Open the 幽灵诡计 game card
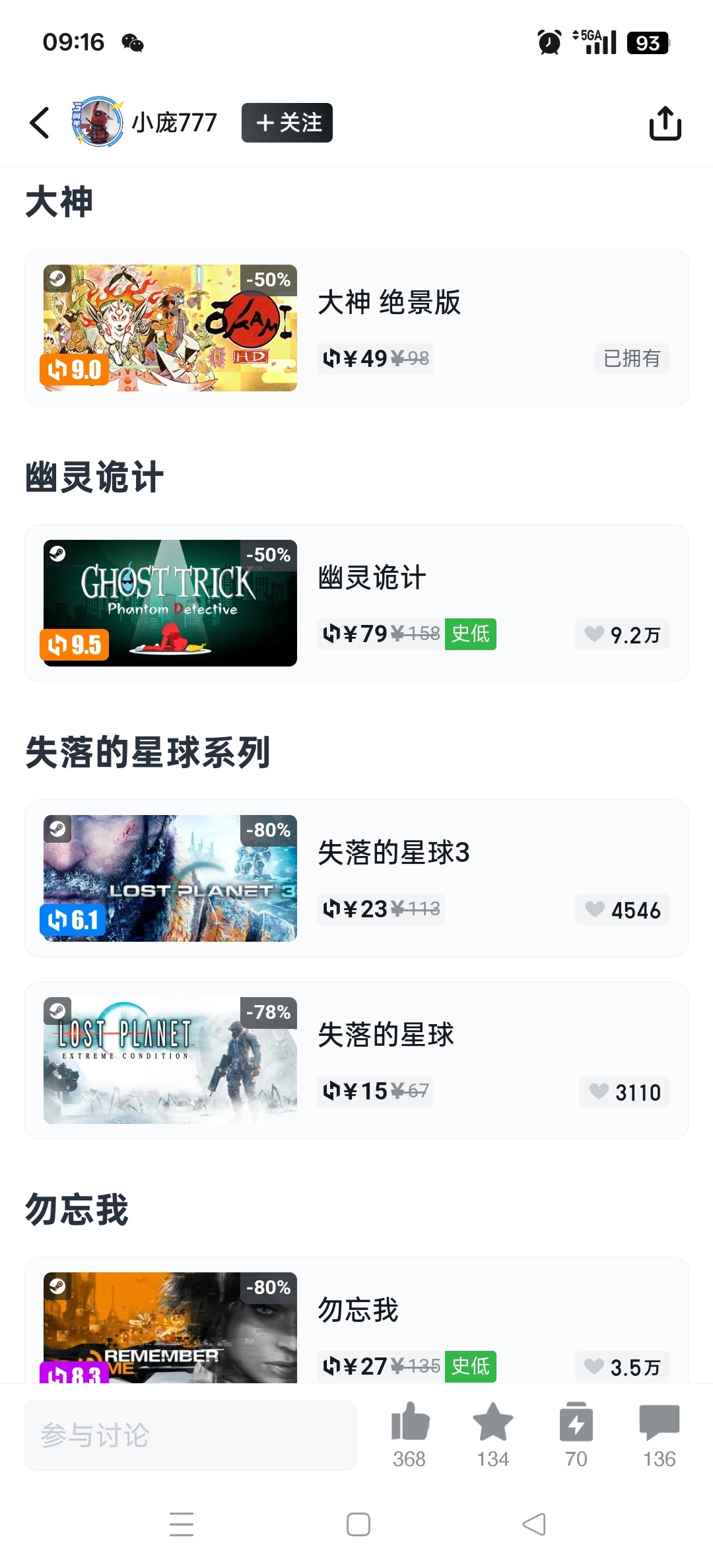 pos(356,603)
